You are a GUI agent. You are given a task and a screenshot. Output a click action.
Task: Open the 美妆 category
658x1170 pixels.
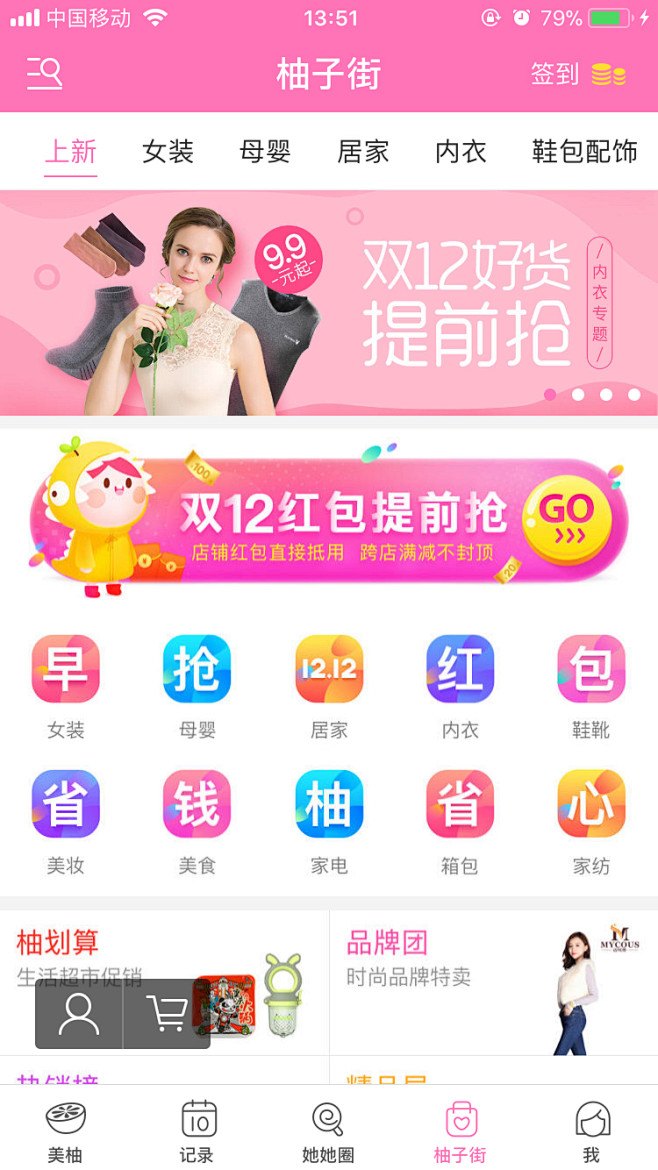pos(66,805)
